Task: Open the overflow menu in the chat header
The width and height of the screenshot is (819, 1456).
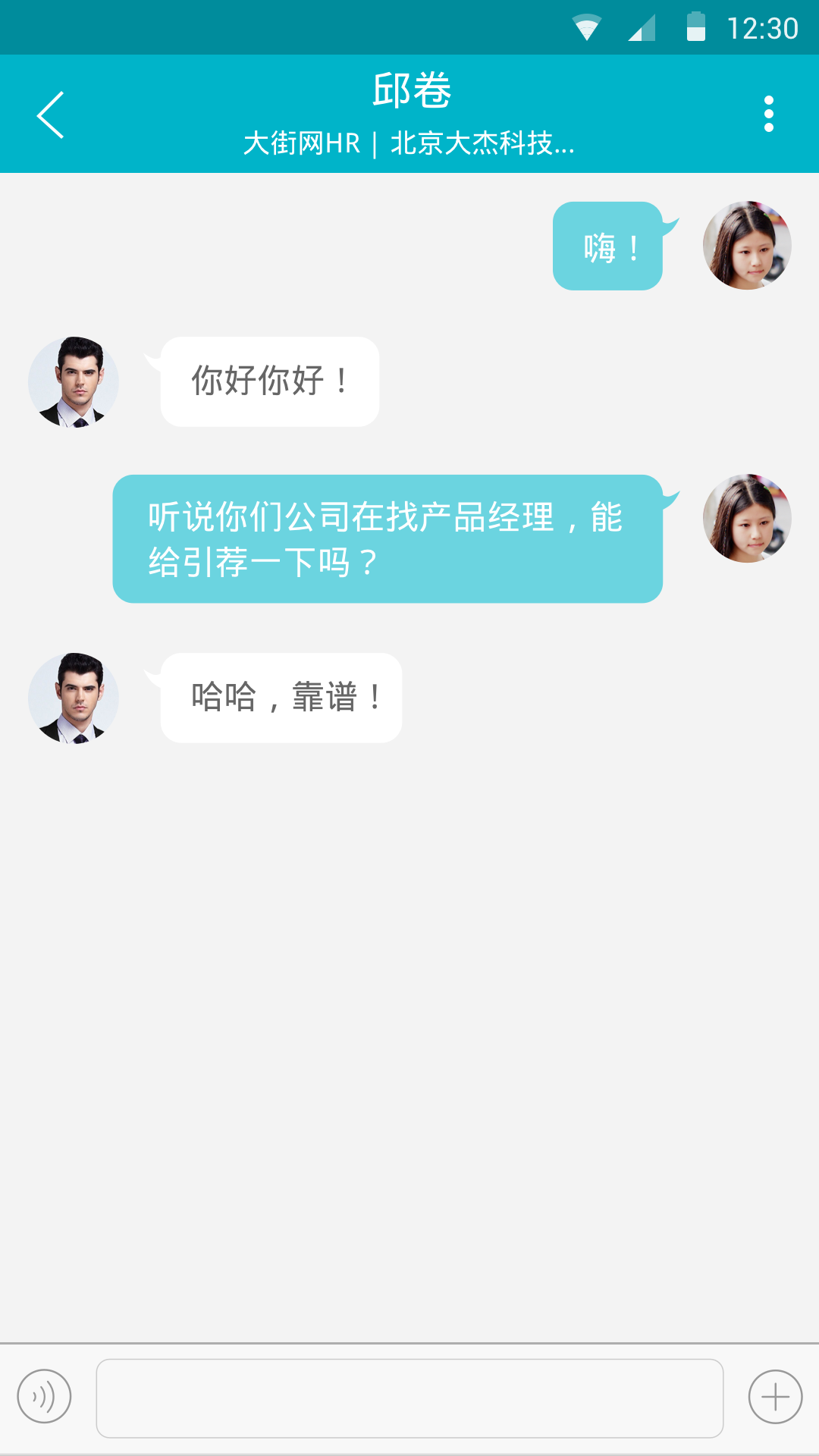Action: (768, 114)
